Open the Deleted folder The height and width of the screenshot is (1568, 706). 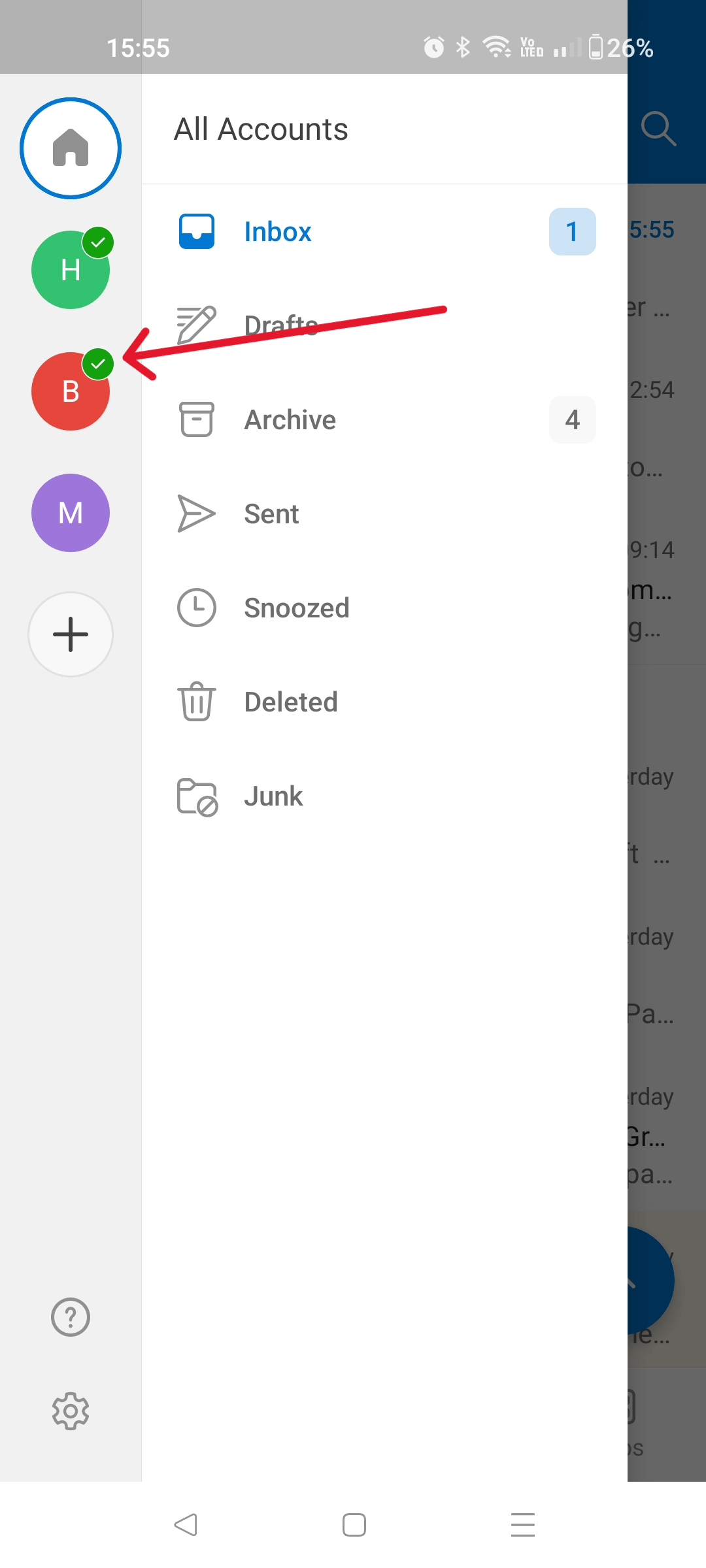[x=291, y=702]
